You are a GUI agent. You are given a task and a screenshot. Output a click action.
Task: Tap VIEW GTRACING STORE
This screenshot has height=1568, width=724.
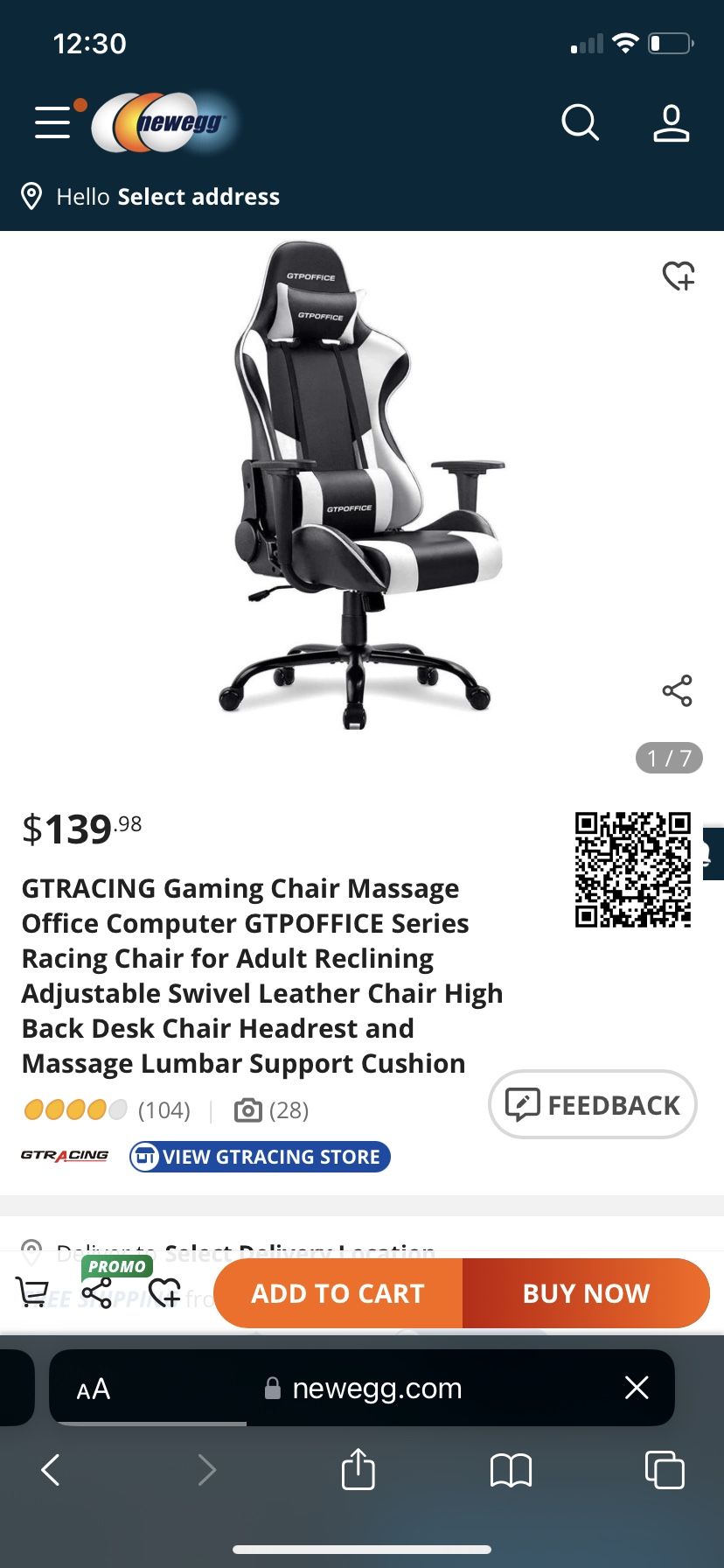260,1157
